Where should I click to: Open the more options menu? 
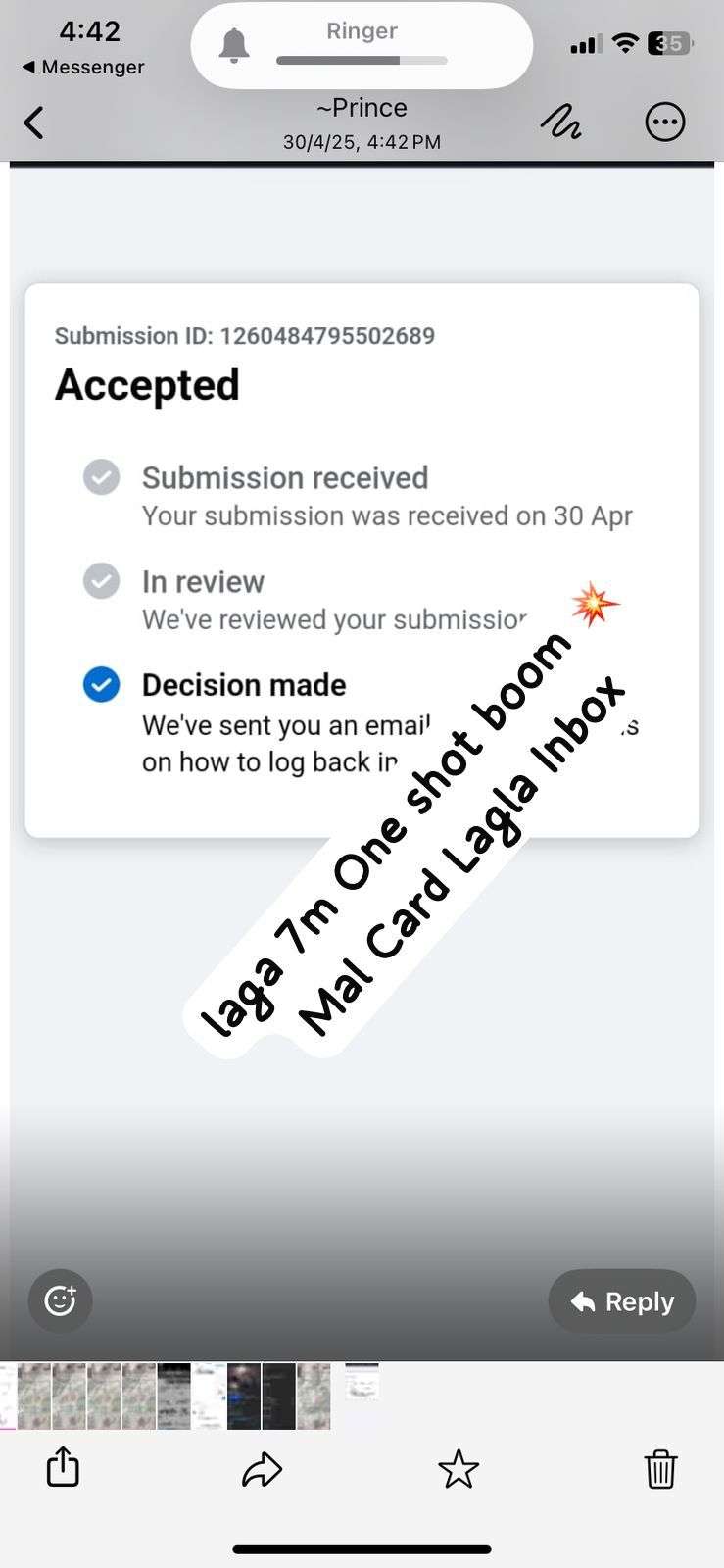(x=664, y=122)
